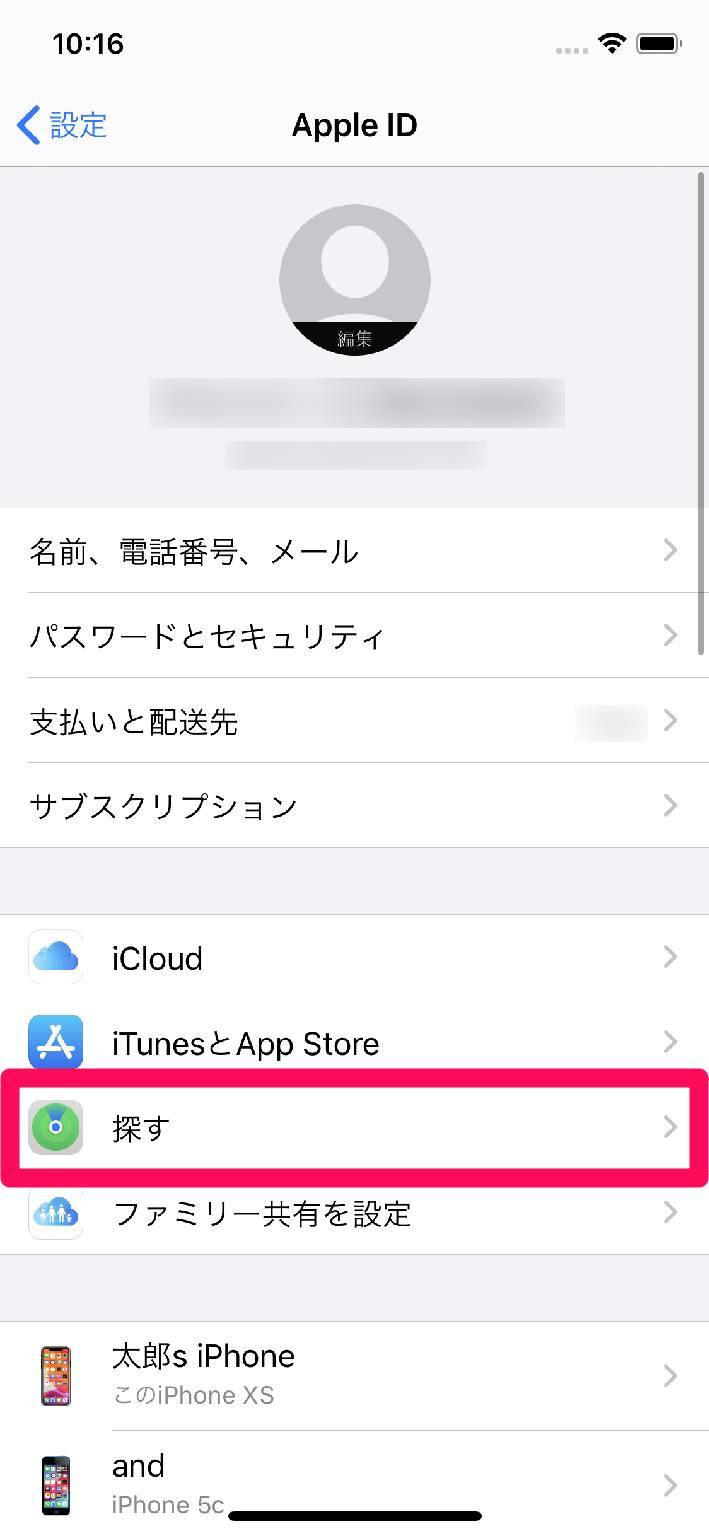Viewport: 709px width, 1536px height.
Task: Select ファミリー共有を設定
Action: 354,1213
